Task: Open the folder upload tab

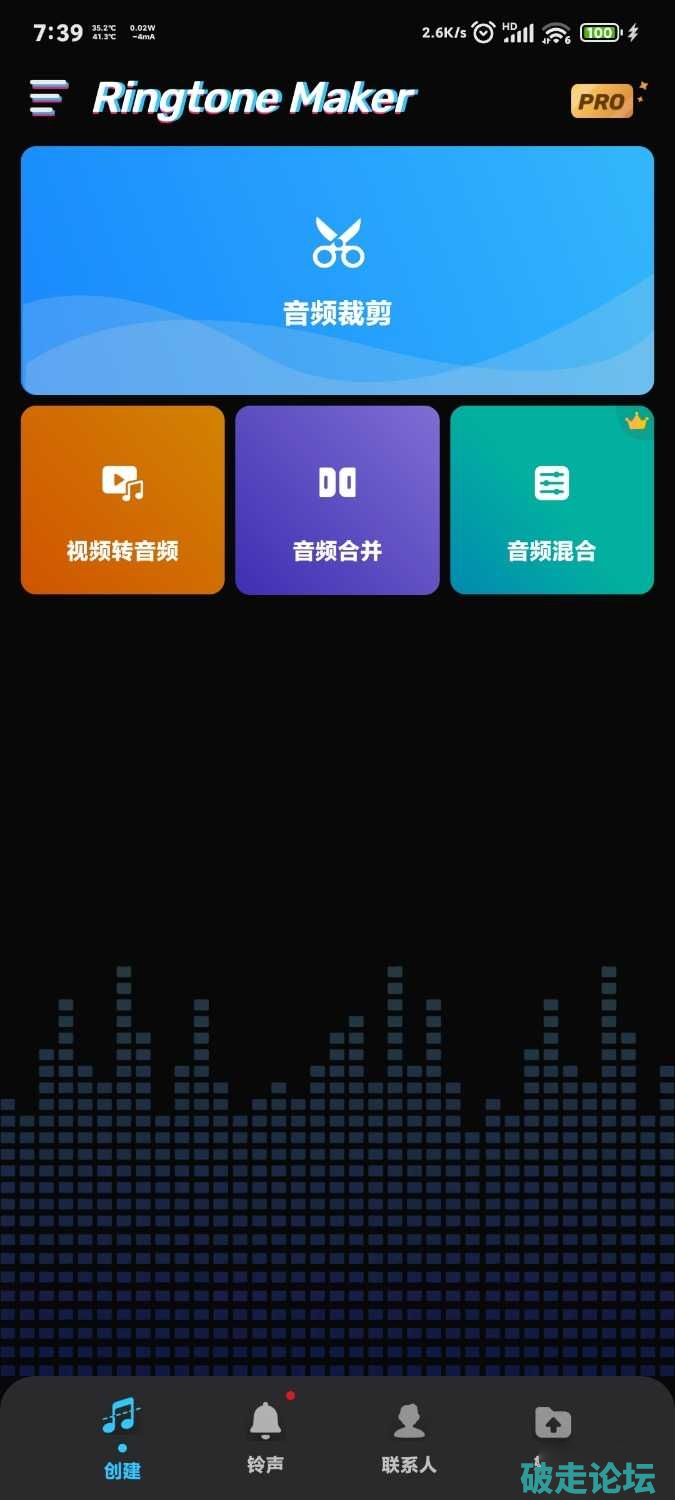Action: pyautogui.click(x=552, y=1426)
